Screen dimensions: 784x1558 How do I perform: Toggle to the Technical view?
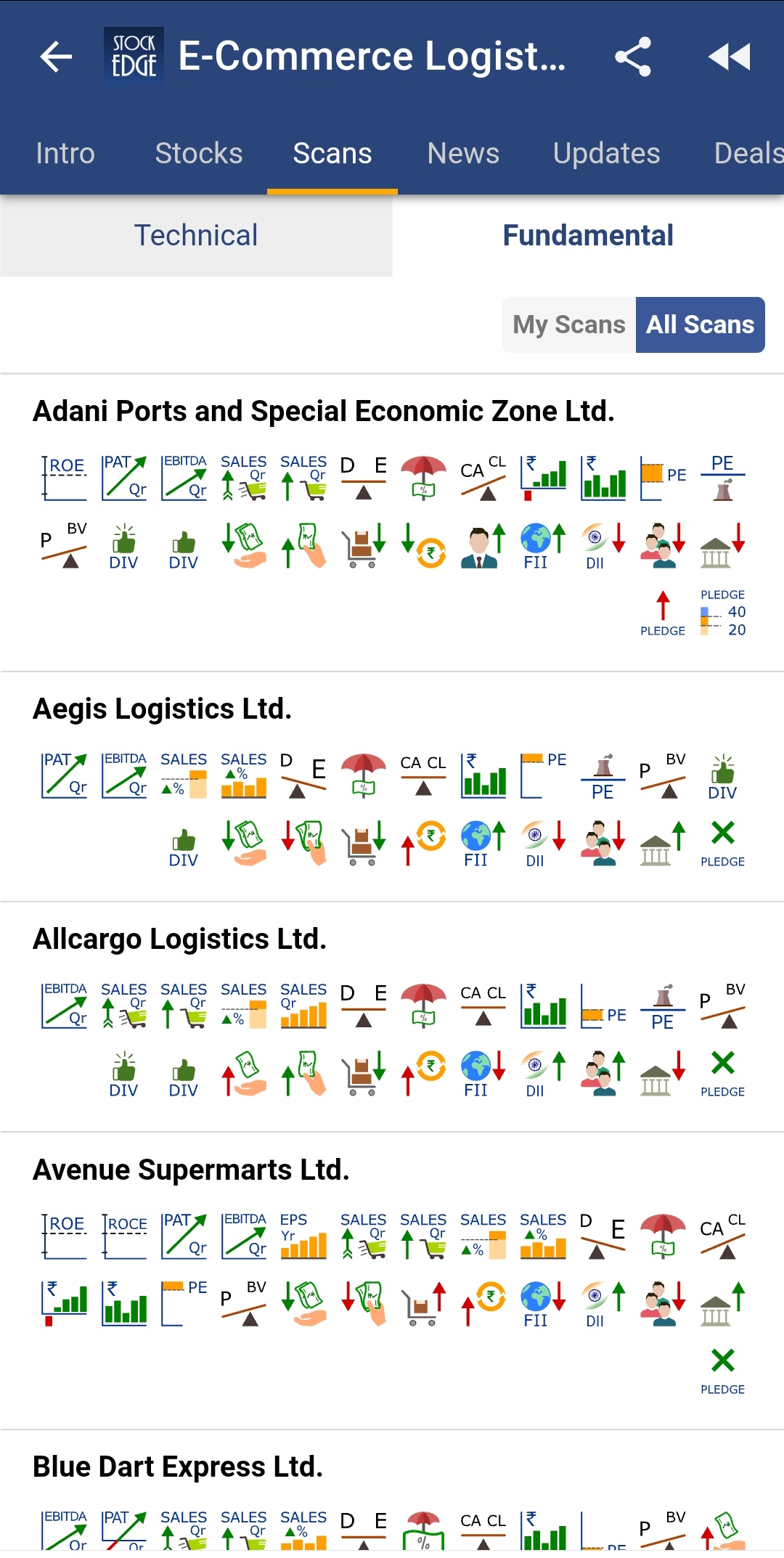click(x=195, y=235)
